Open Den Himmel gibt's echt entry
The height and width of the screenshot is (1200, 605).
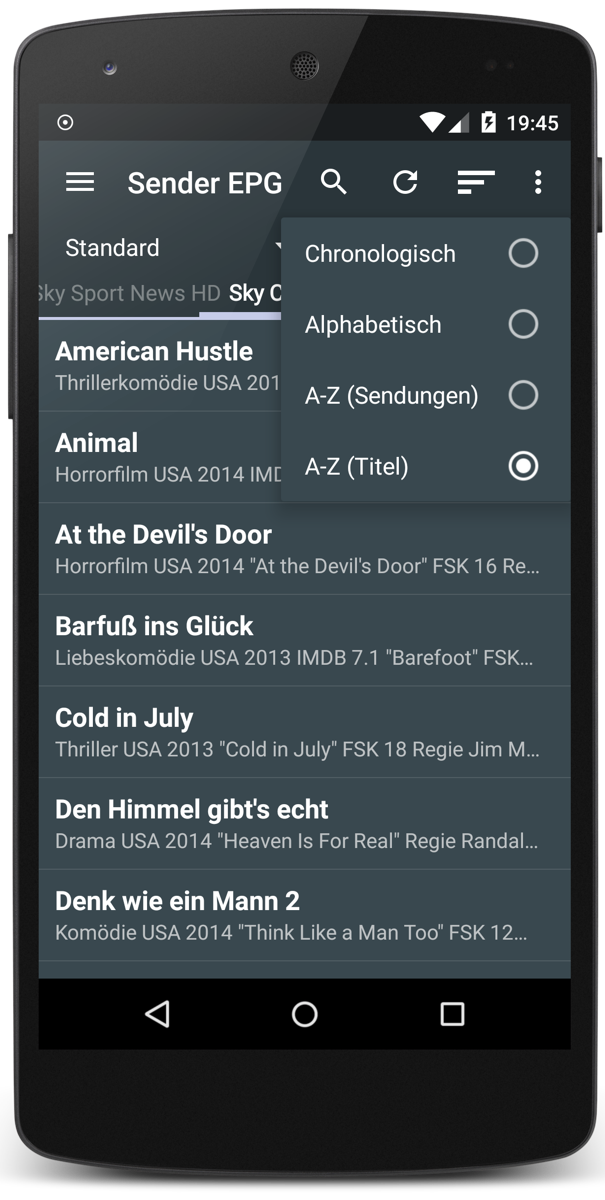coord(304,824)
